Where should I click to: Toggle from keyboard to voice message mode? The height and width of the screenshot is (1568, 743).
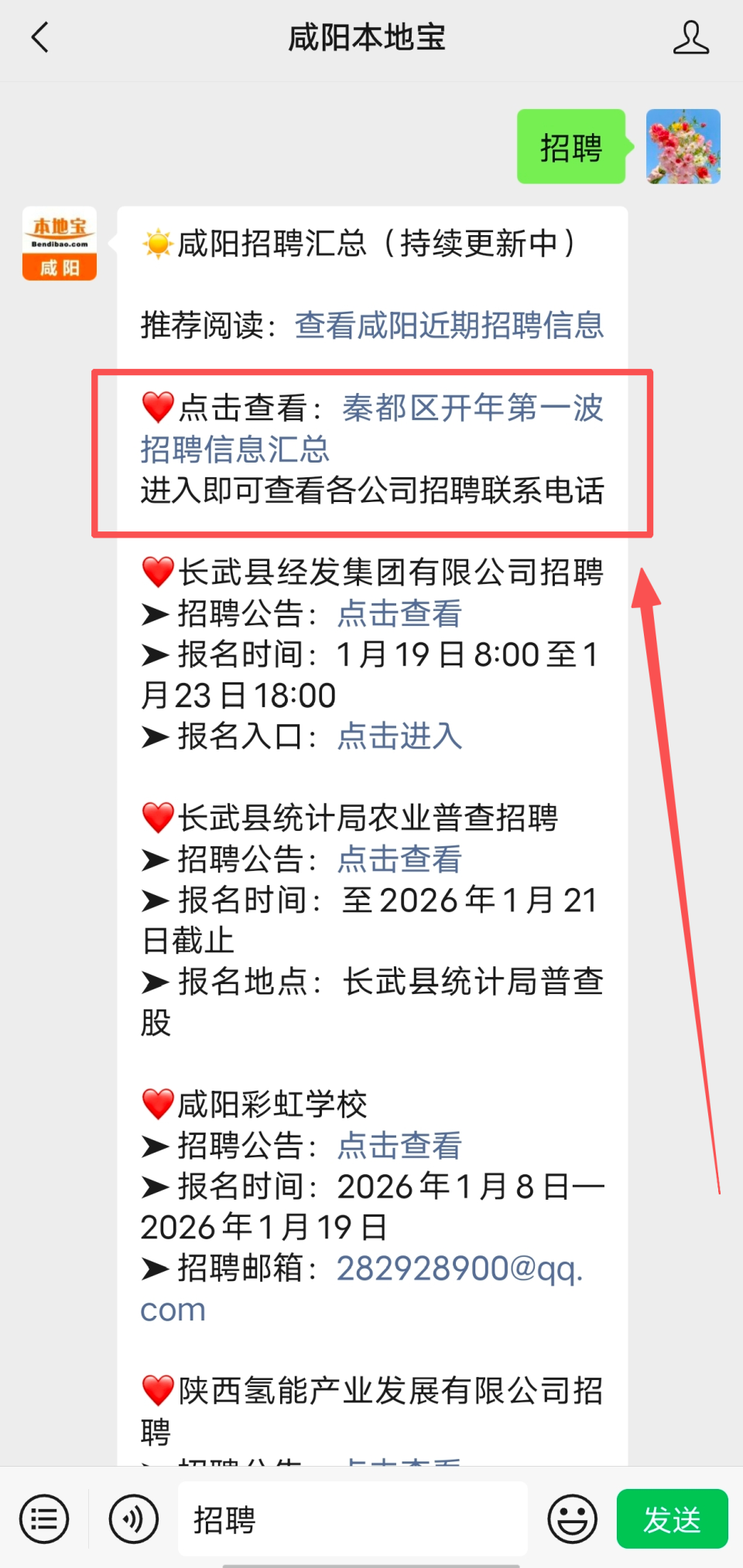click(x=133, y=1518)
